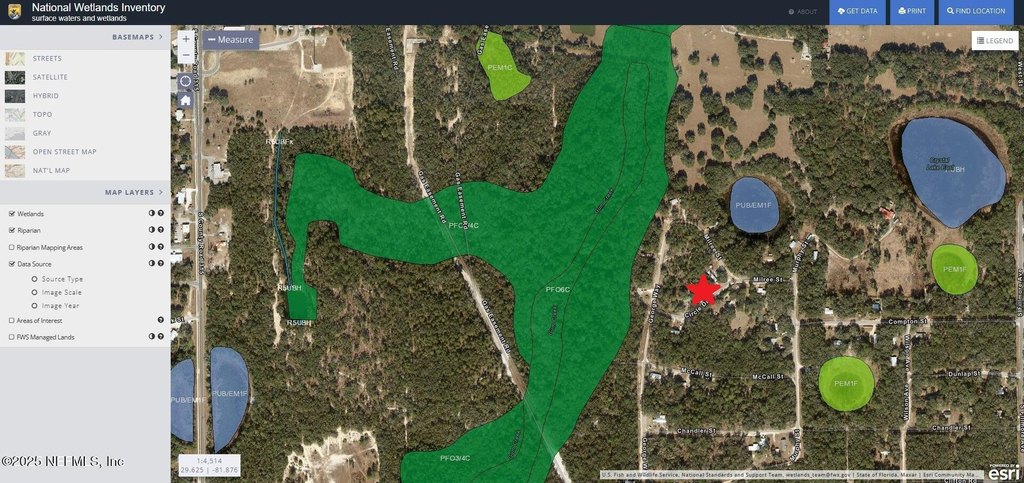Select the Image Year data source option

point(35,305)
